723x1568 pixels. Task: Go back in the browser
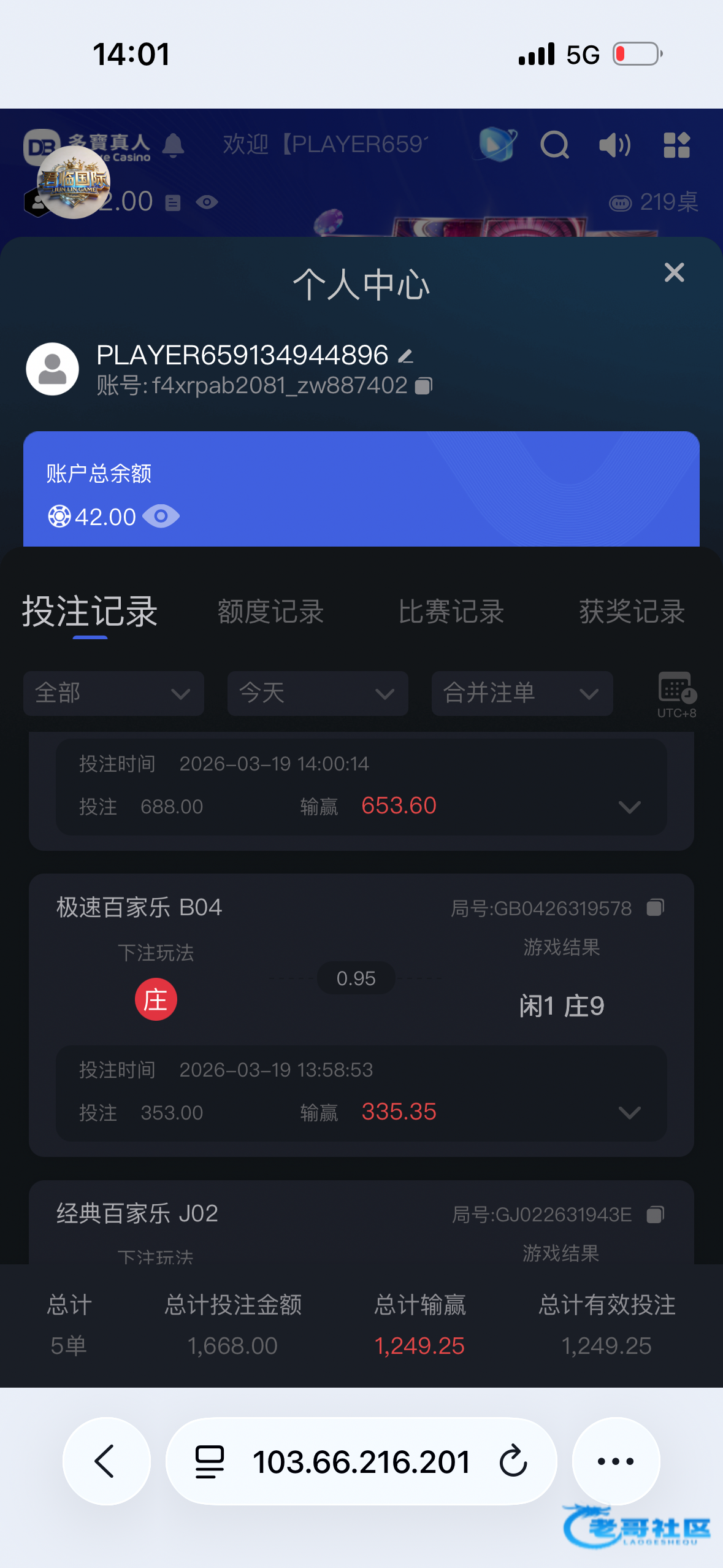point(106,1461)
